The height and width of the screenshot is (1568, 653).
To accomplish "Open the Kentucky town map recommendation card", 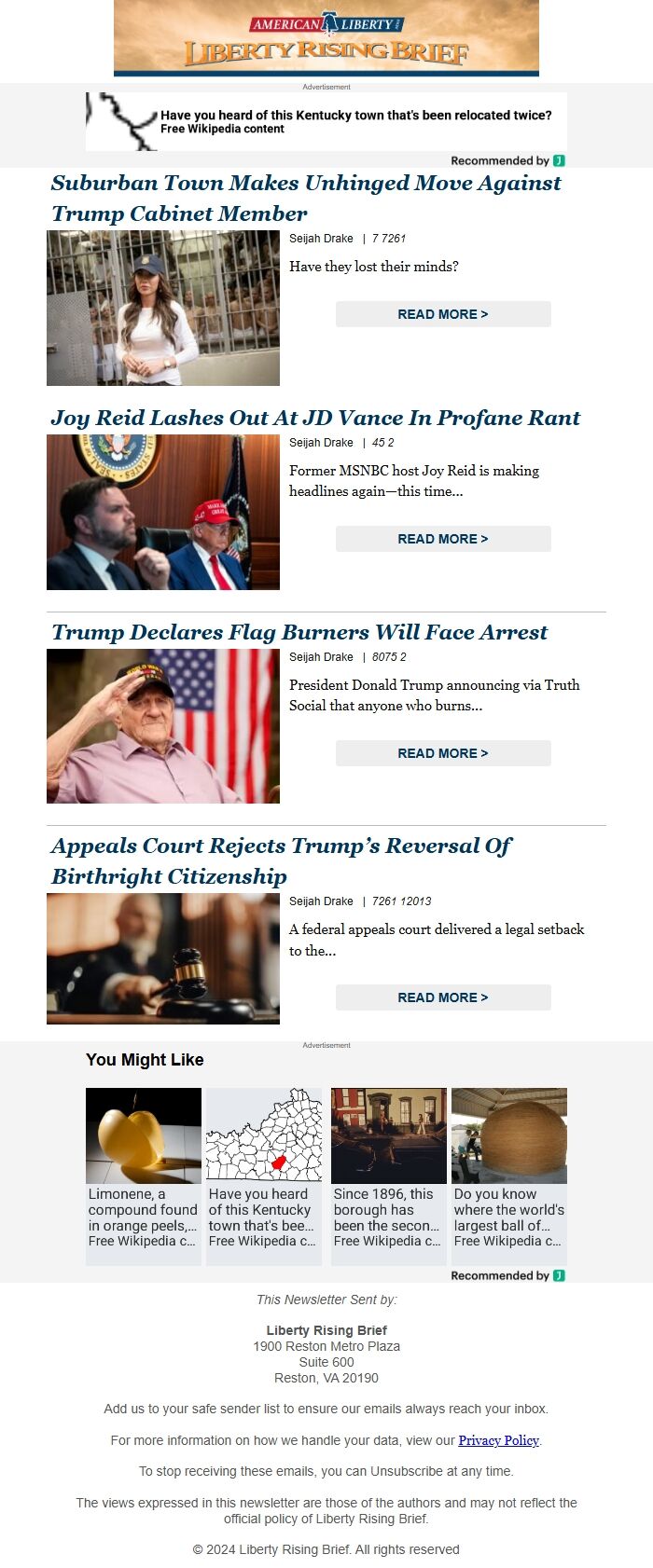I will (x=264, y=1176).
